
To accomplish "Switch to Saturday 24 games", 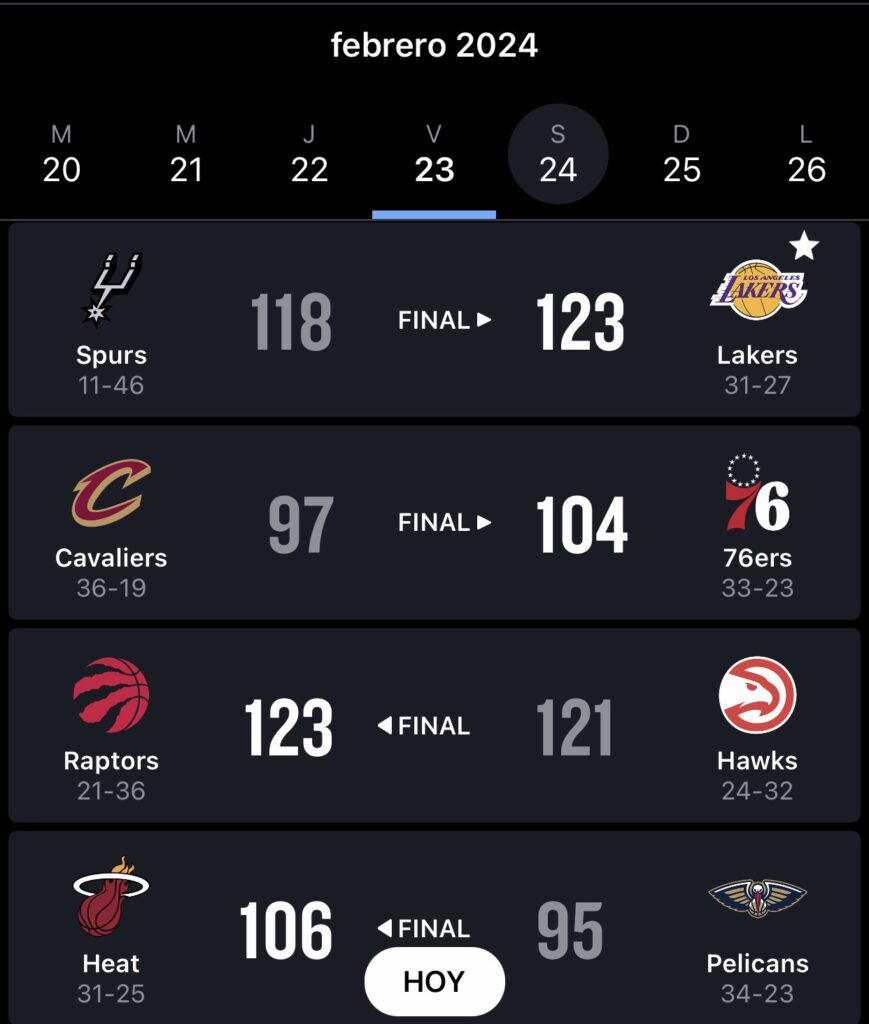I will pos(558,154).
